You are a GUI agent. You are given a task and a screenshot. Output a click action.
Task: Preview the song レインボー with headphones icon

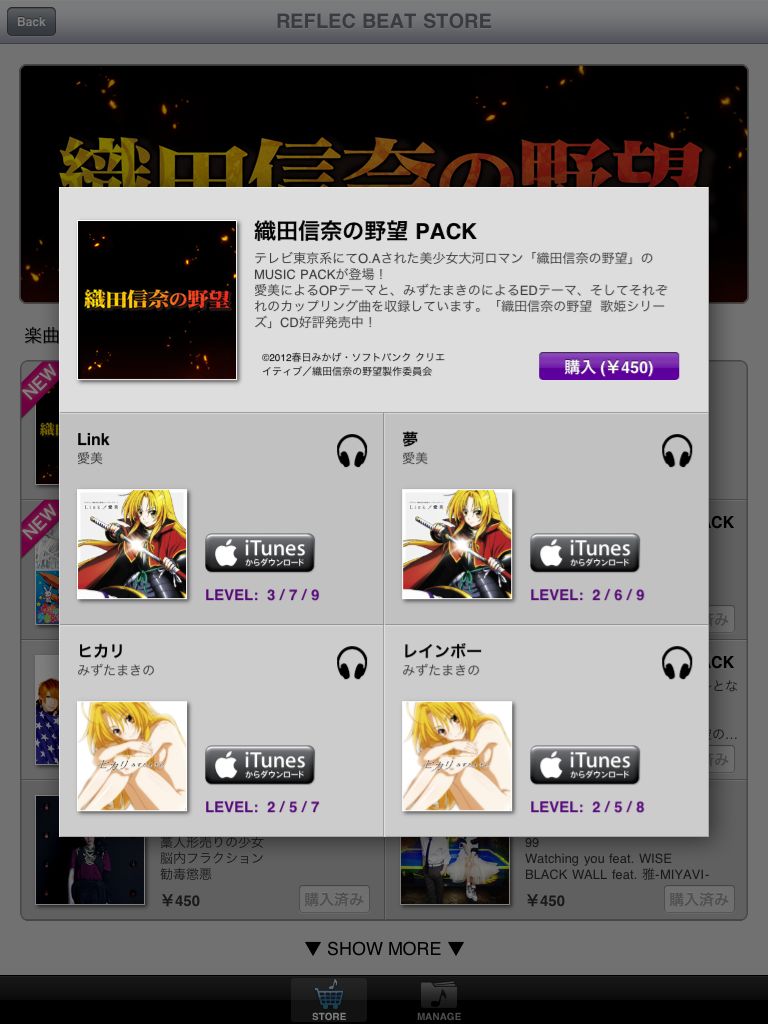tap(677, 663)
